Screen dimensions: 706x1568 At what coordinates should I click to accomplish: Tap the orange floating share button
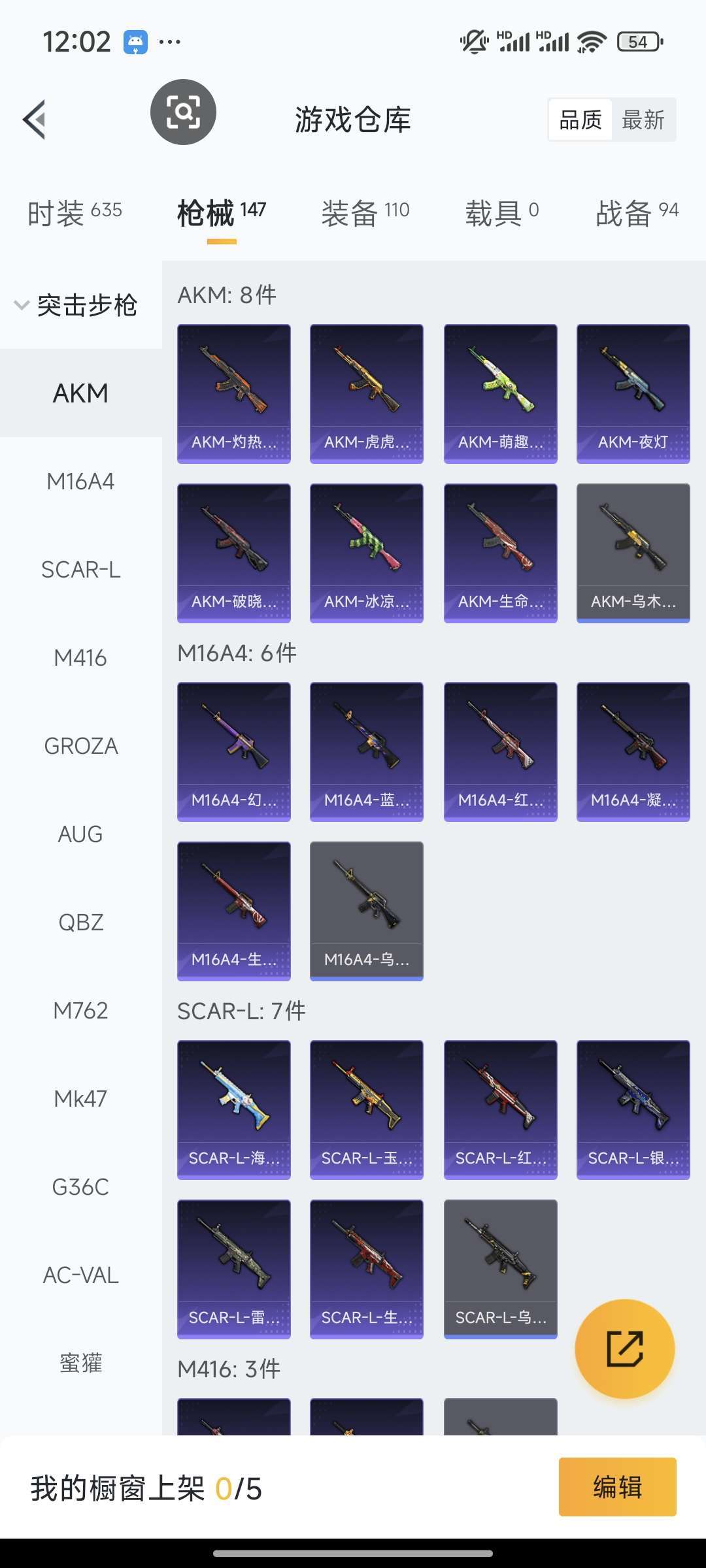[x=624, y=1349]
